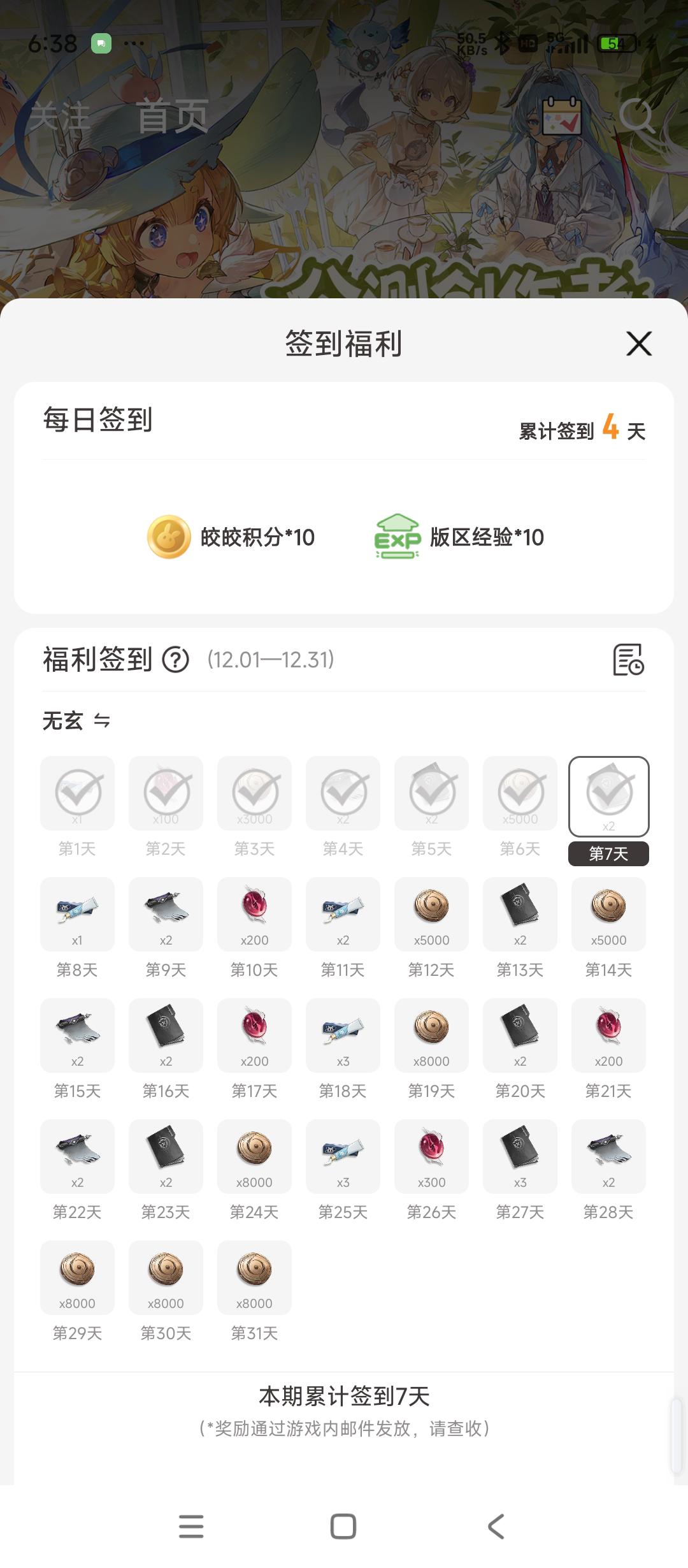Open the 第16天 reward tile
688x1568 pixels.
coord(166,1035)
